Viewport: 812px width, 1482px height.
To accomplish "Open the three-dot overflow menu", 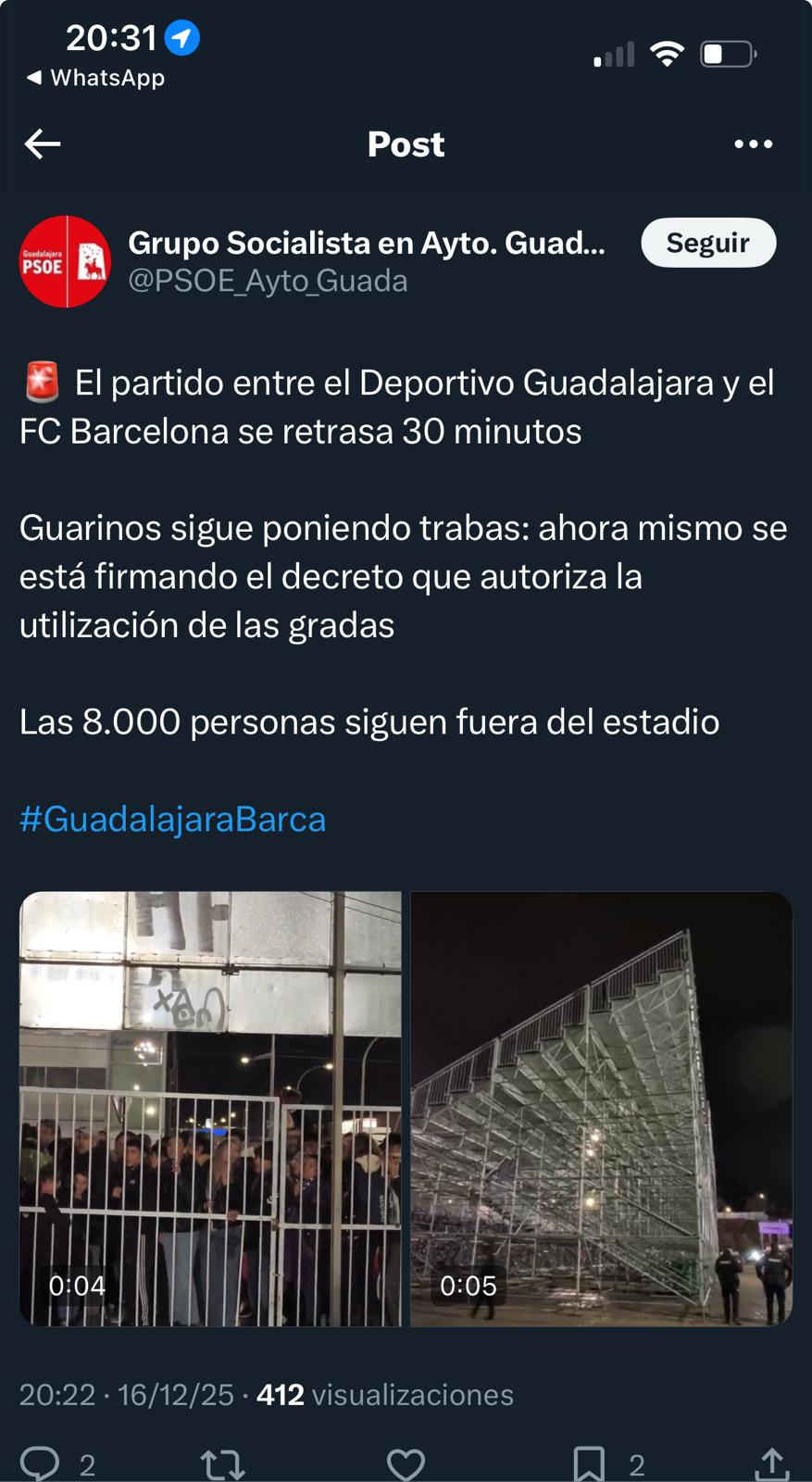I will (753, 144).
